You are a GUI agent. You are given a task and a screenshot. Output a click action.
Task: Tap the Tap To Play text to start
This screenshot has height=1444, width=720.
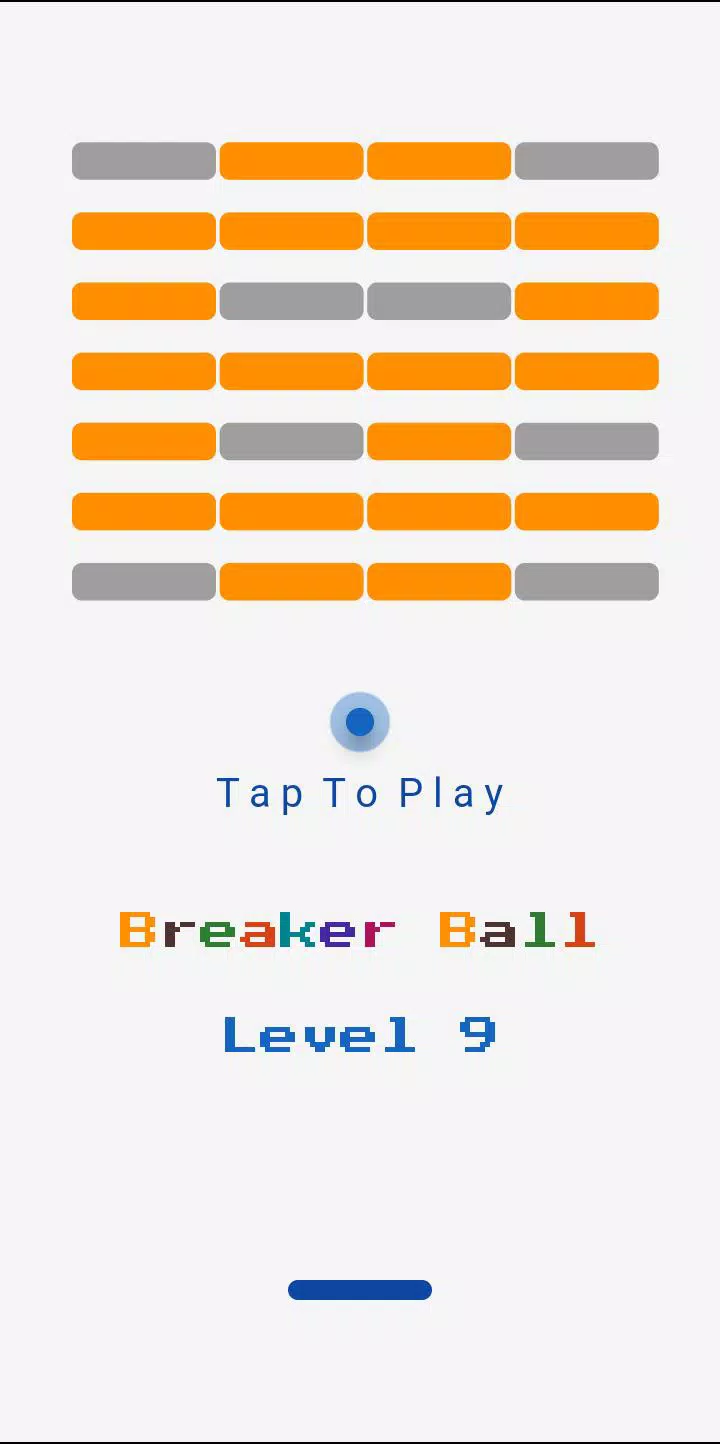pyautogui.click(x=360, y=792)
